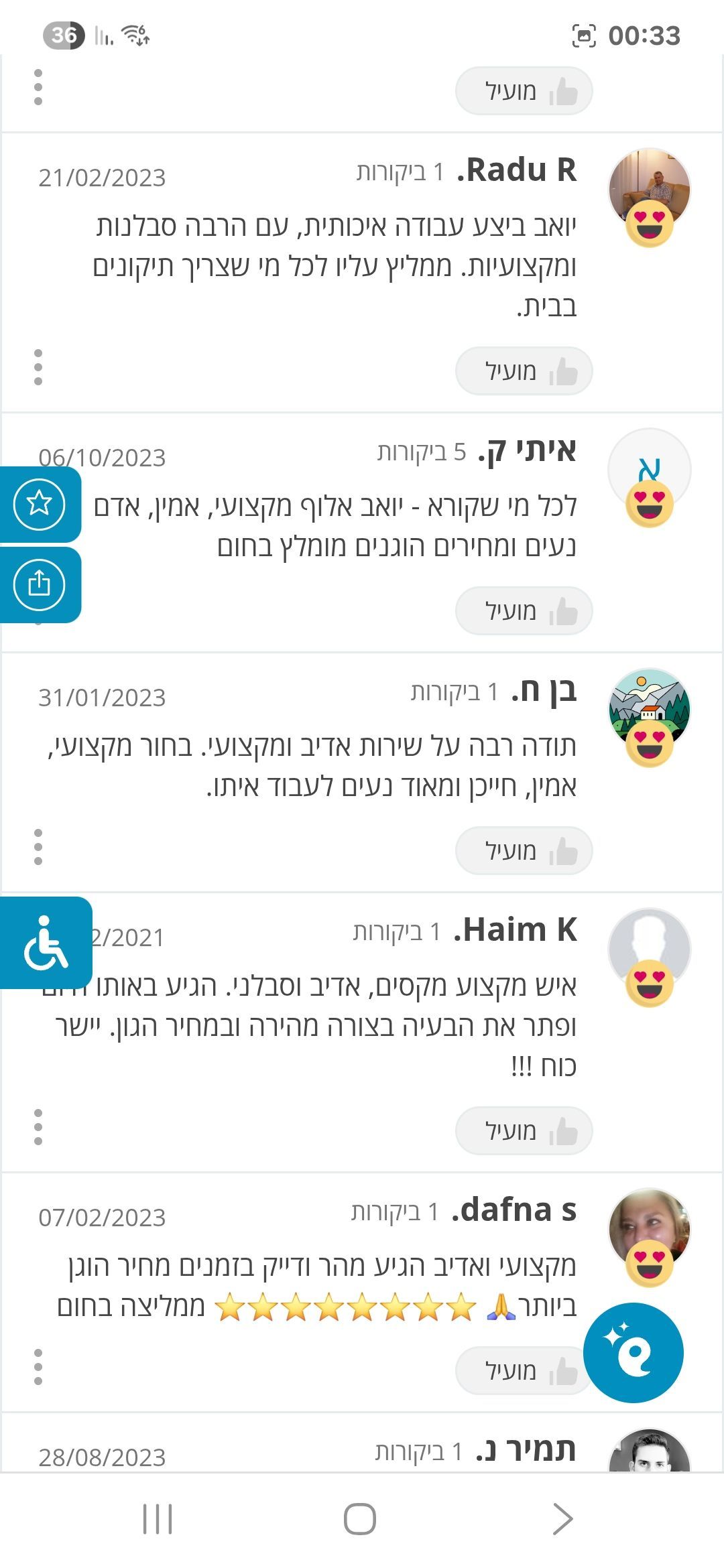Open dafna s.'s reviewer profile photo
Screen dimensions: 724x1568
pos(649,1228)
